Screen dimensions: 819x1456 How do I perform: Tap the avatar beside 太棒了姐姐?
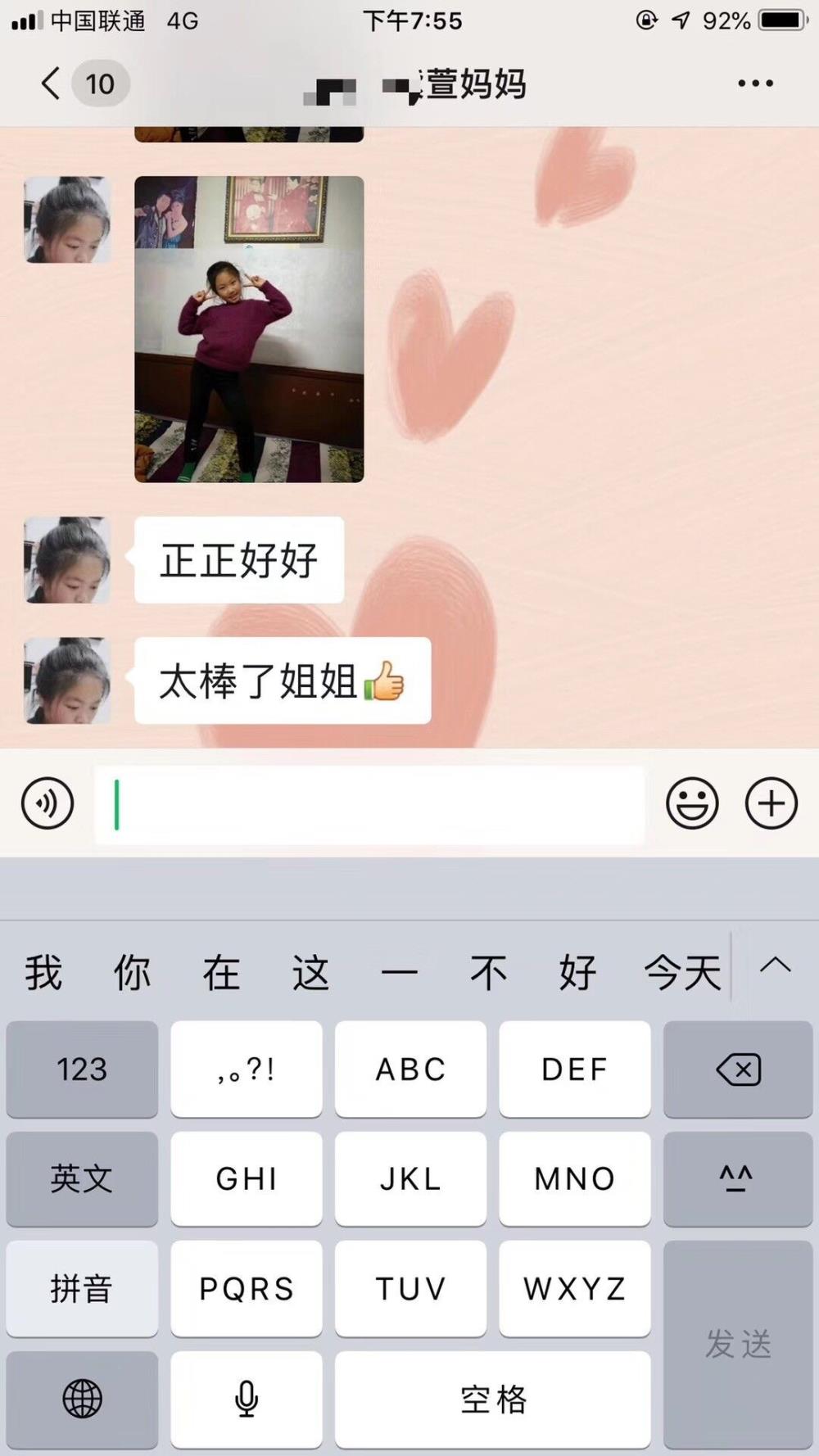coord(67,681)
